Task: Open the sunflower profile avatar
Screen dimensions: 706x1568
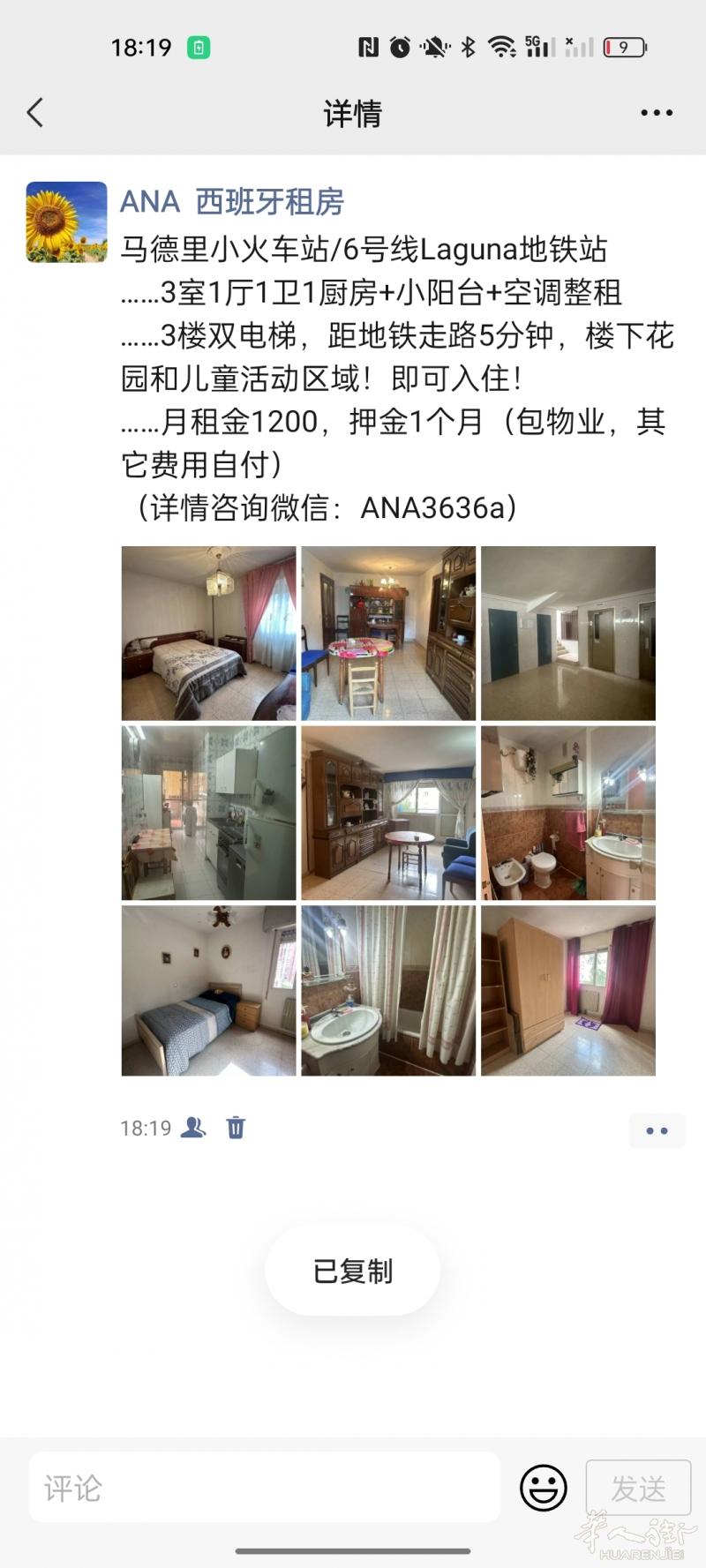Action: click(66, 222)
